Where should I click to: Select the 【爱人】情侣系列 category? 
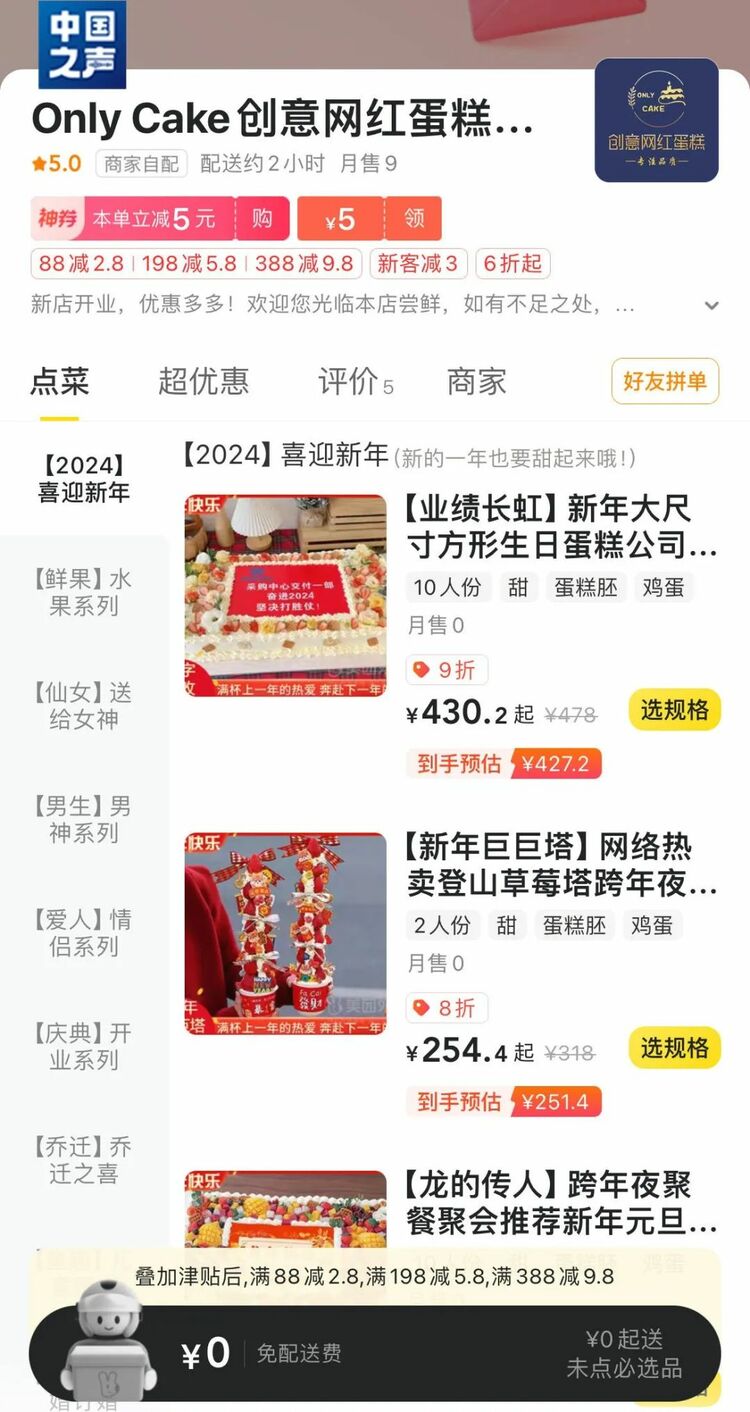[83, 933]
